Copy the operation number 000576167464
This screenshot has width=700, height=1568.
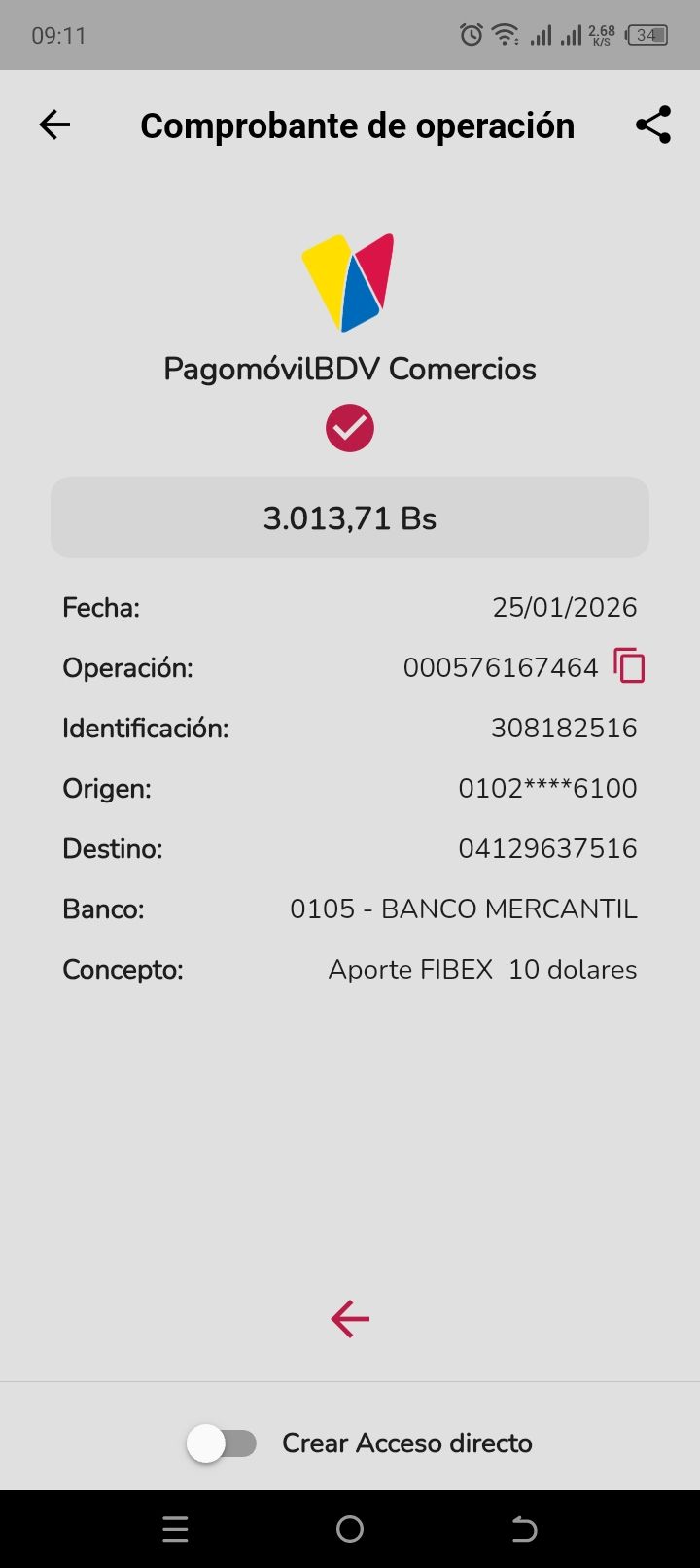pyautogui.click(x=629, y=666)
